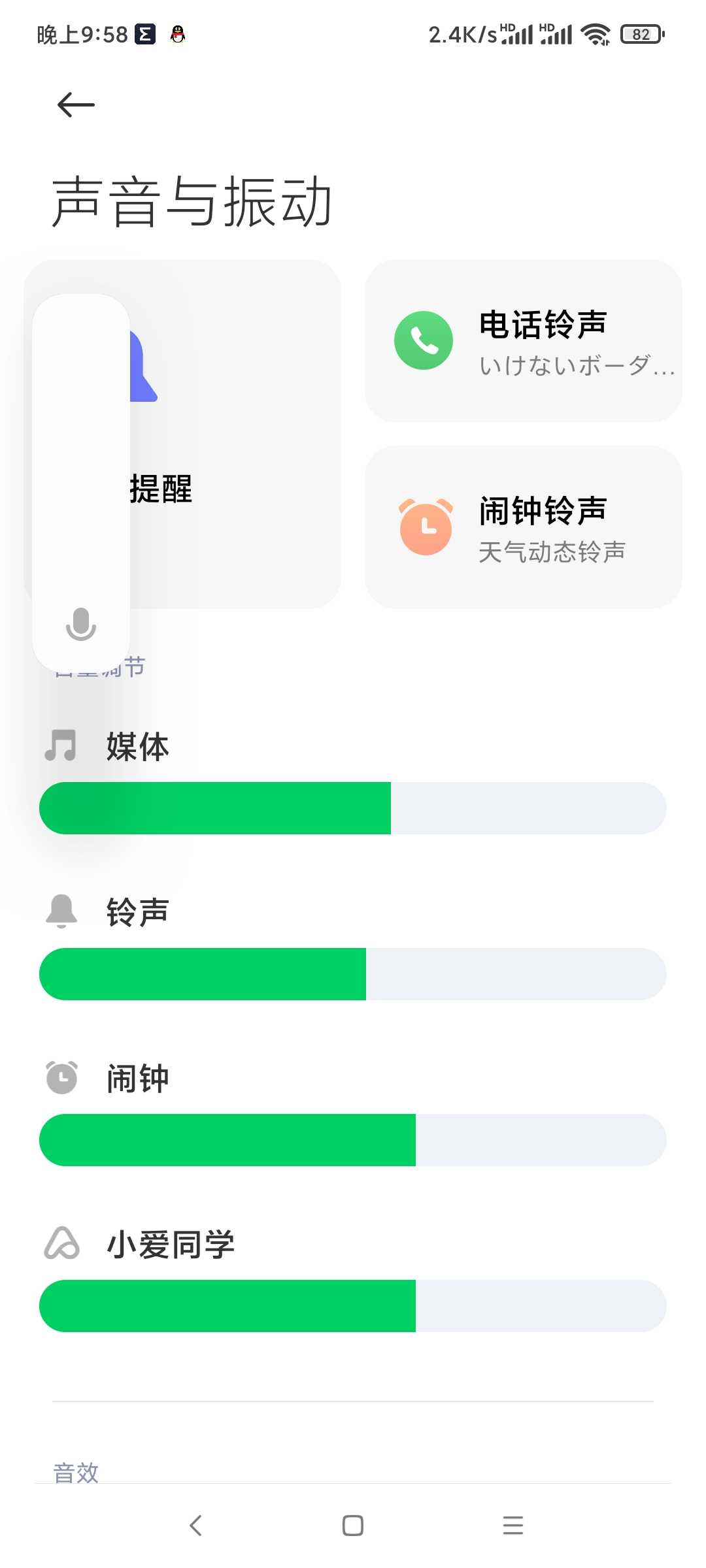The width and height of the screenshot is (706, 1568).
Task: Open recent apps from navigation bar
Action: point(513,1526)
